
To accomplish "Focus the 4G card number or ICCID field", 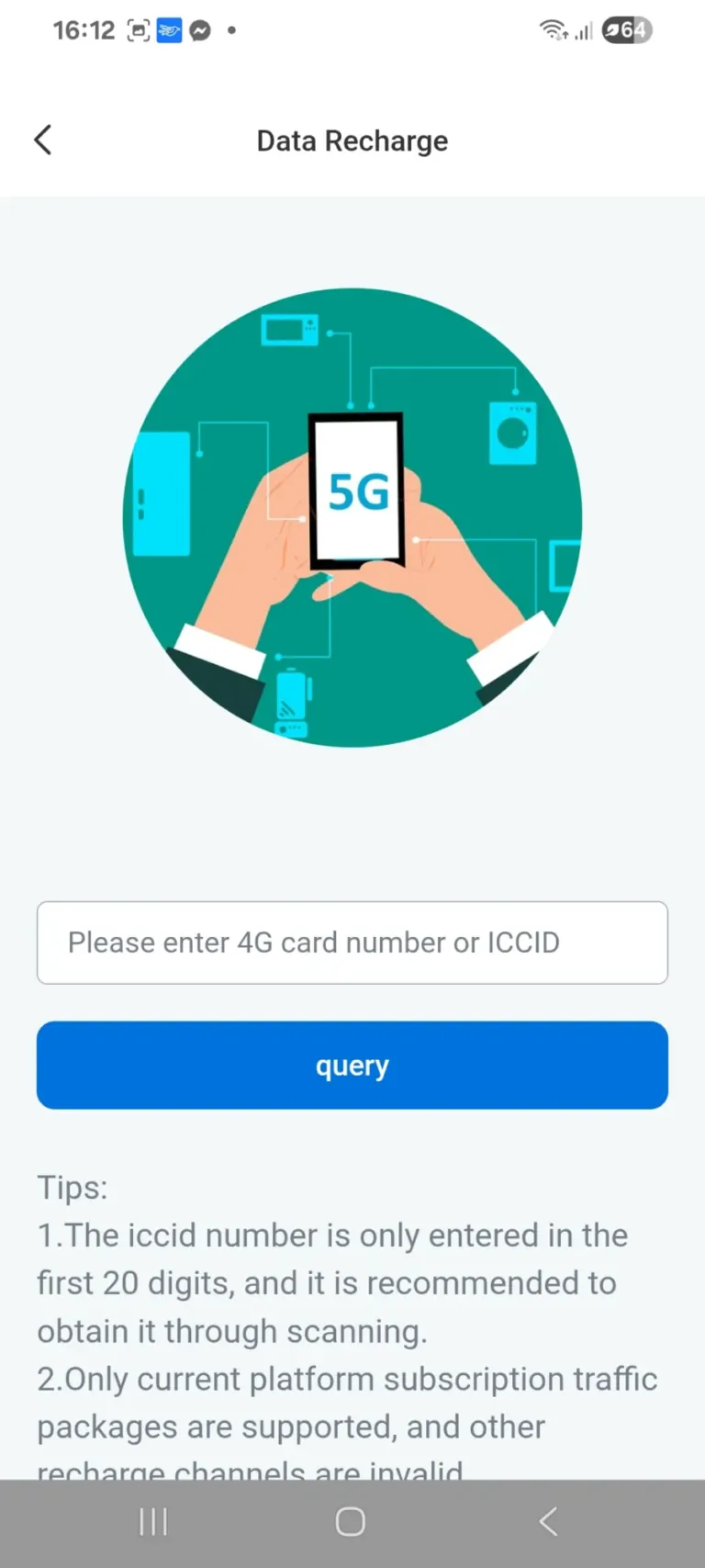I will [352, 942].
